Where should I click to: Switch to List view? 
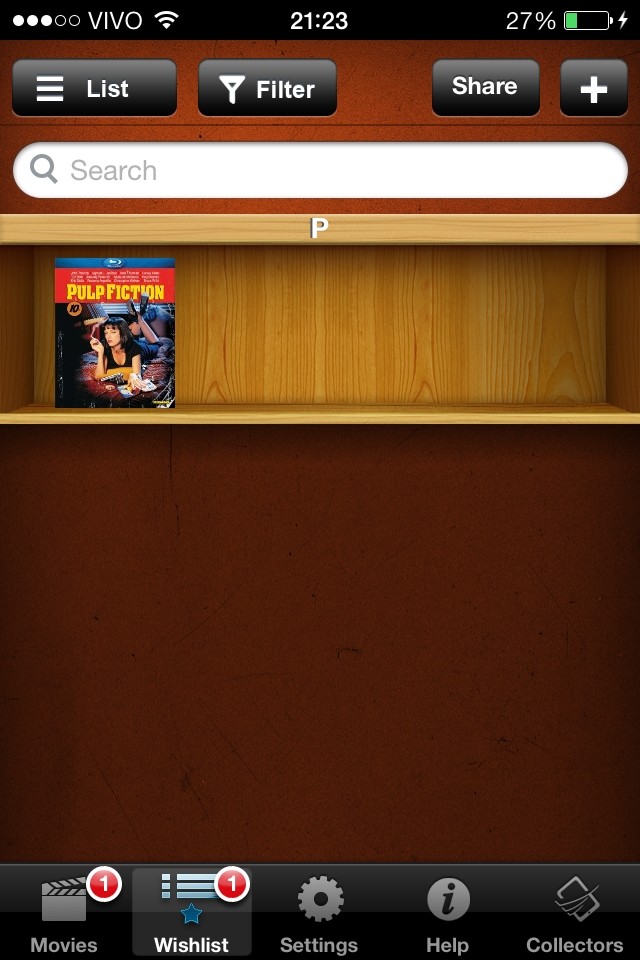click(x=94, y=89)
